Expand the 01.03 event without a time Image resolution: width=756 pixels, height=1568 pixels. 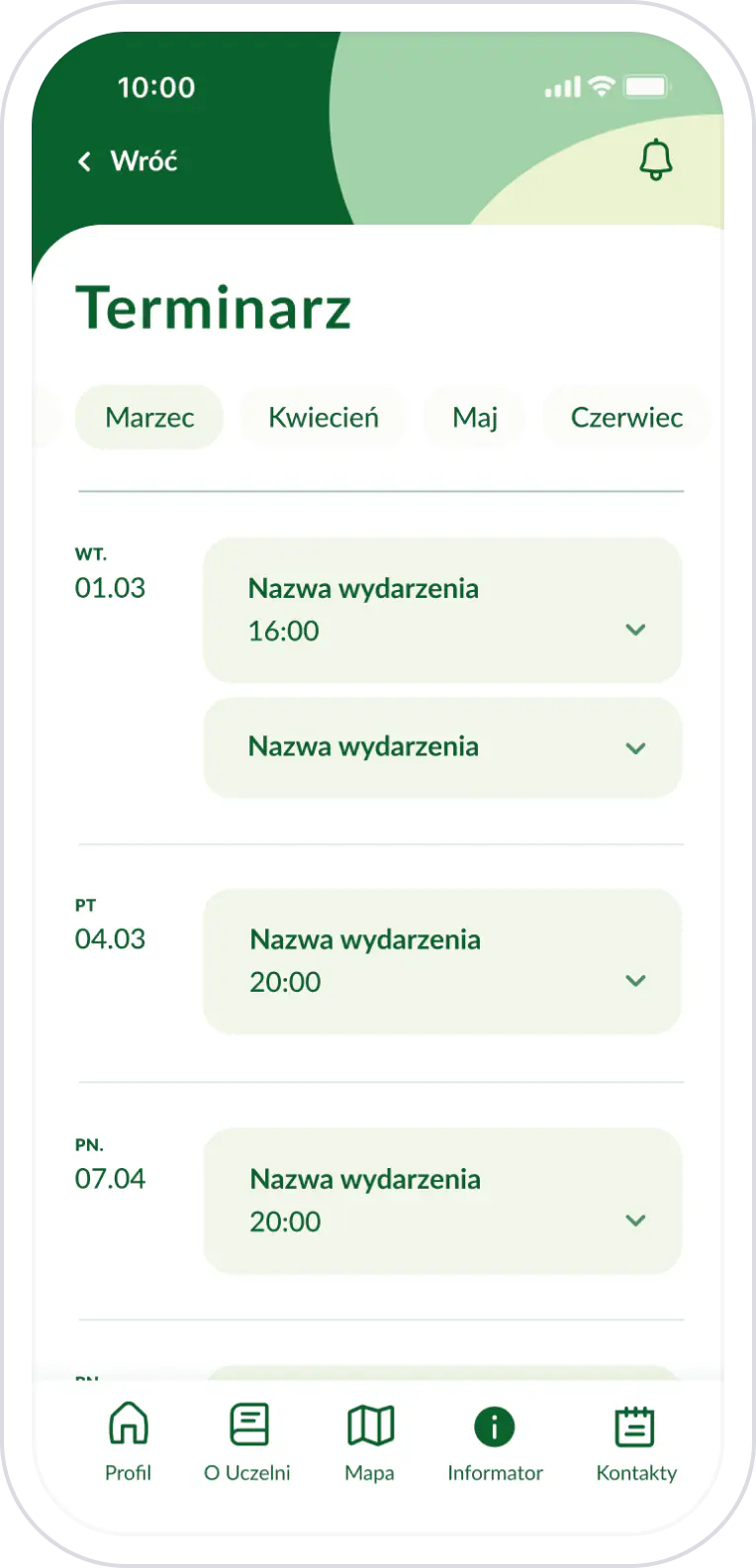tap(635, 748)
